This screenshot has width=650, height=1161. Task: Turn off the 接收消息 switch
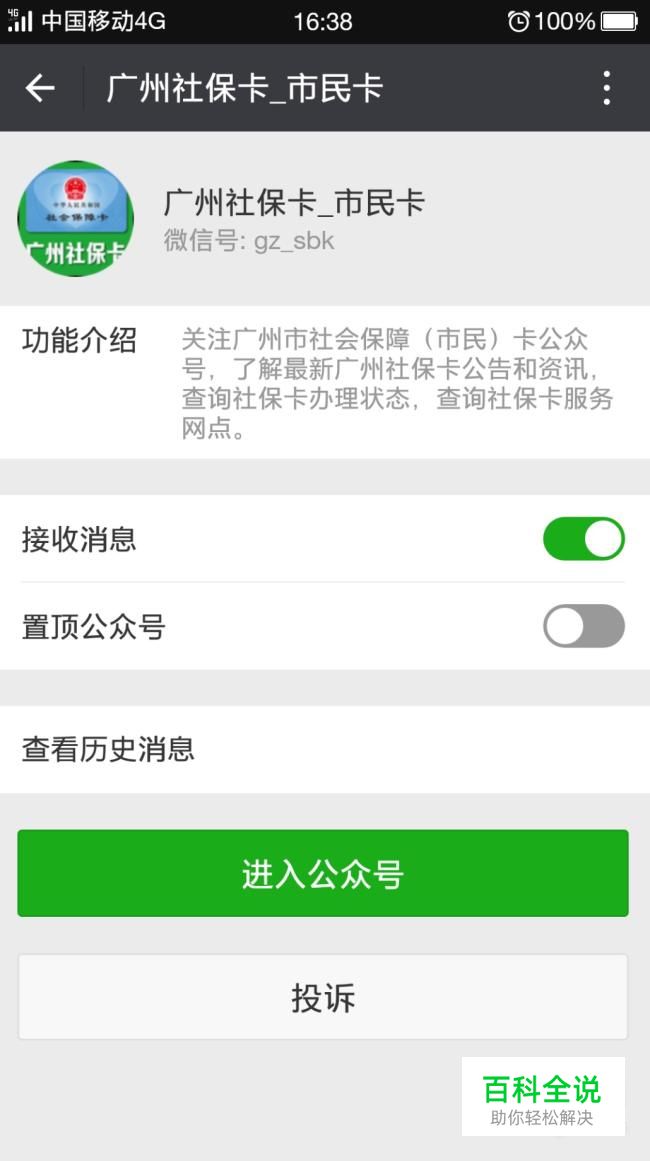pyautogui.click(x=583, y=538)
